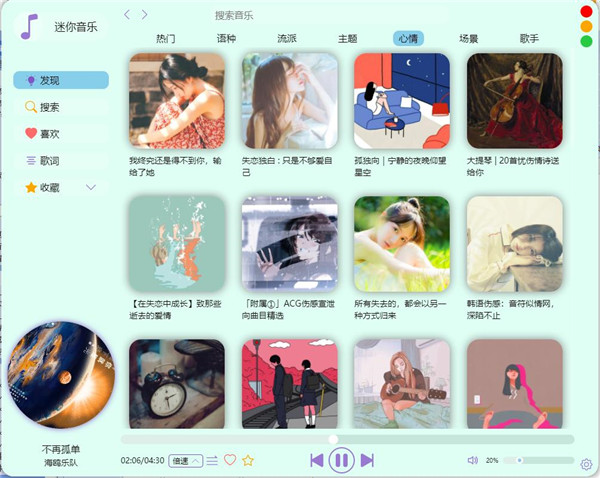600x478 pixels.
Task: Change the play order mode icon
Action: [212, 460]
